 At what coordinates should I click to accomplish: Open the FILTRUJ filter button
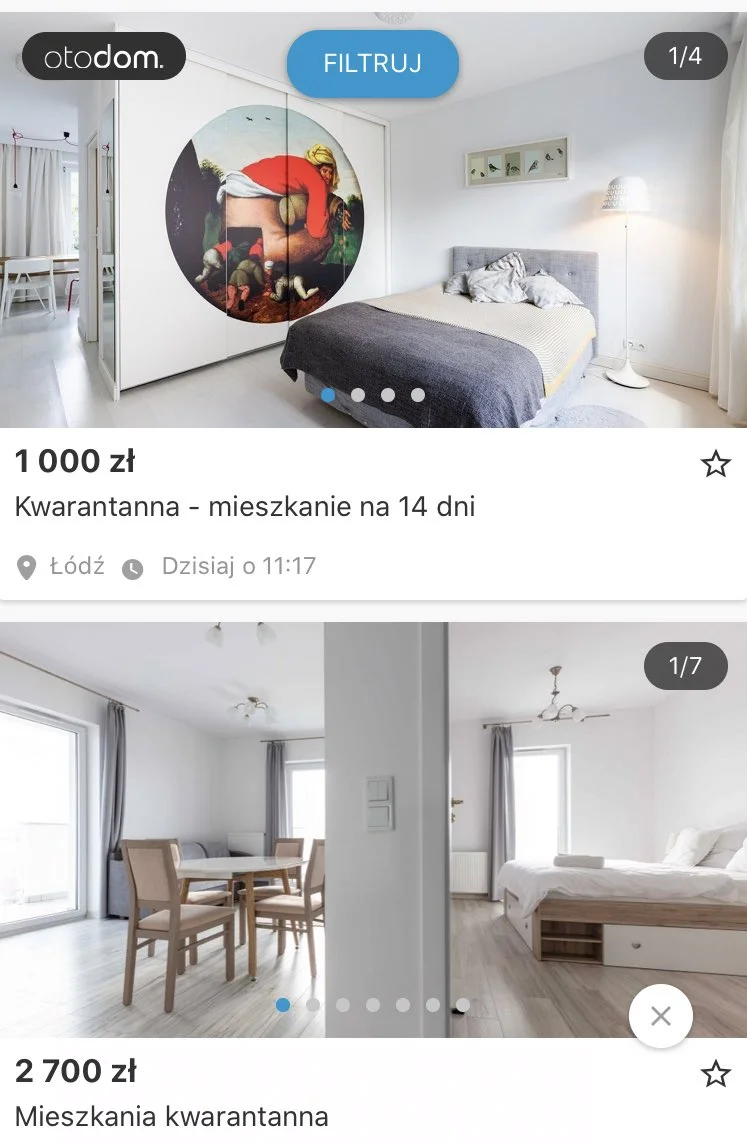click(372, 64)
